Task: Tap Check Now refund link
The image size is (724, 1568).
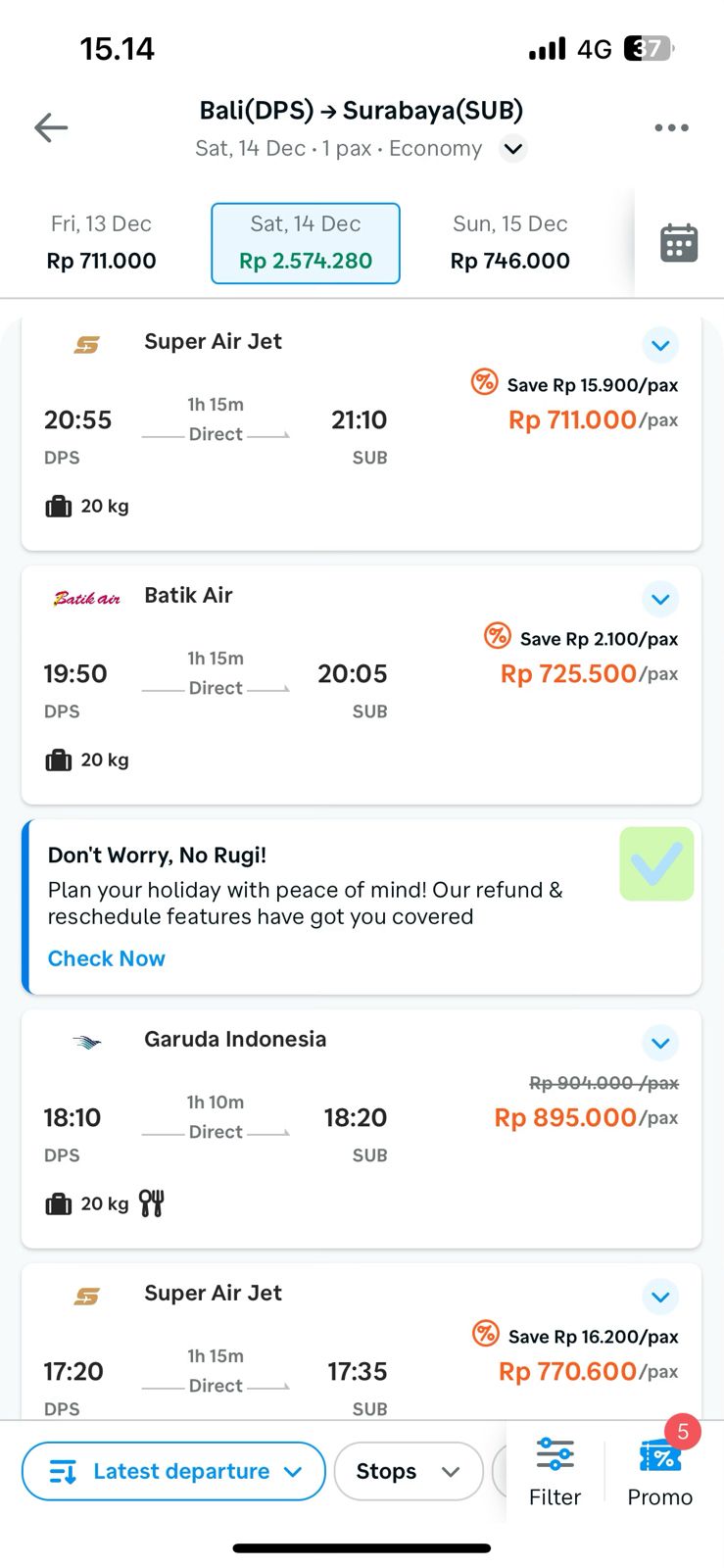Action: click(107, 958)
